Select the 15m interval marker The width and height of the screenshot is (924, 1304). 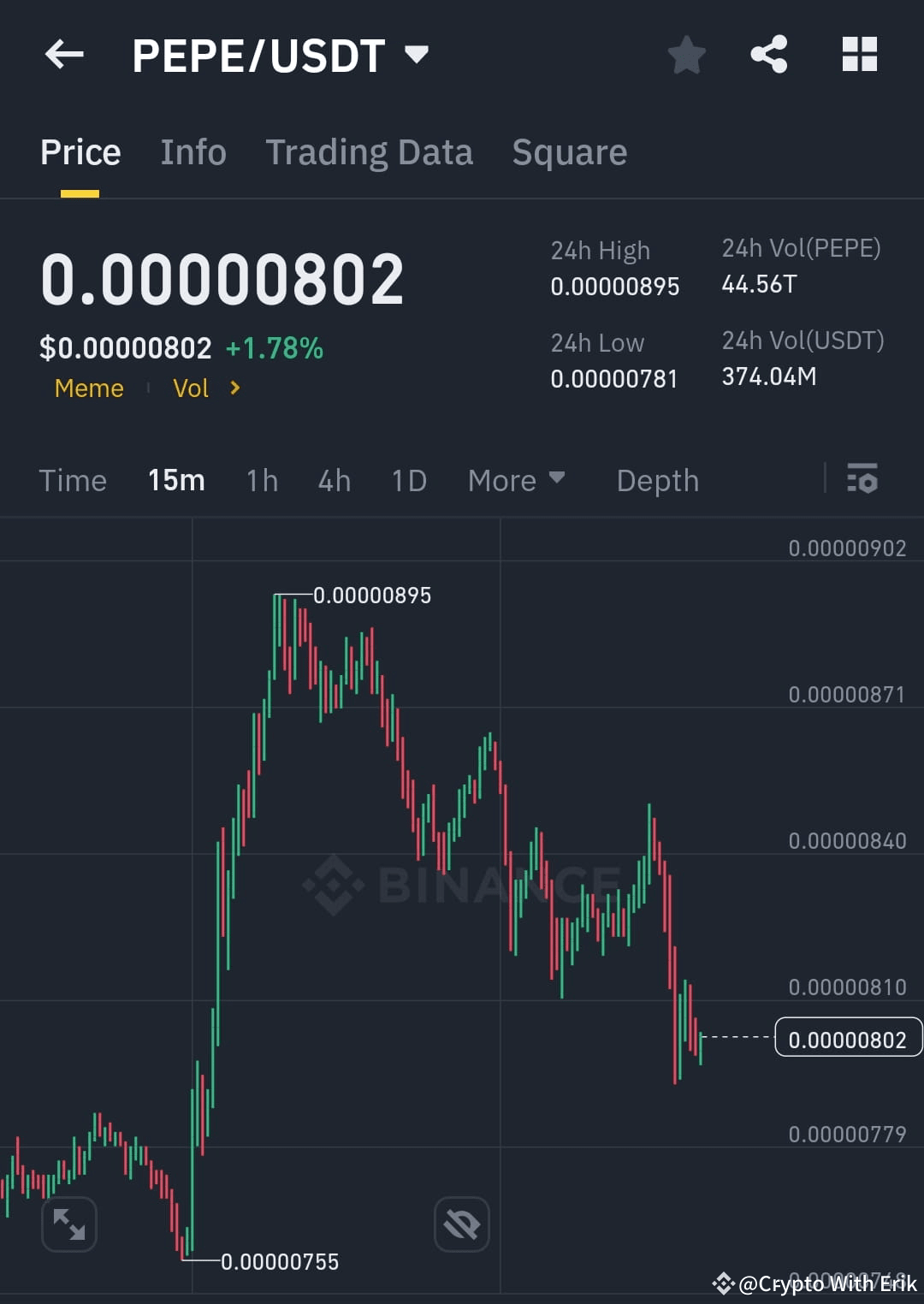click(175, 480)
